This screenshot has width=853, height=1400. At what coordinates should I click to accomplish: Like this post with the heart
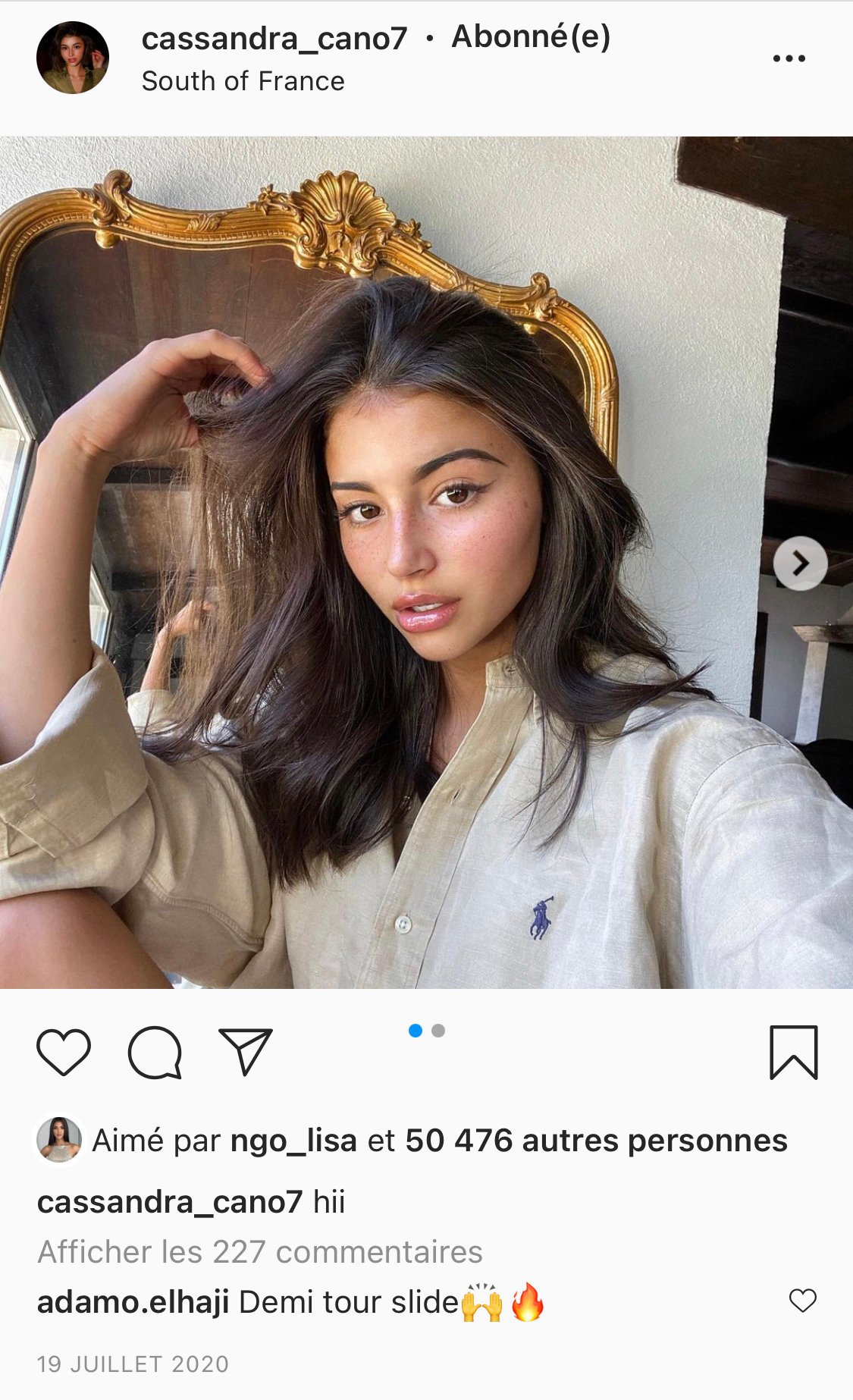64,1052
